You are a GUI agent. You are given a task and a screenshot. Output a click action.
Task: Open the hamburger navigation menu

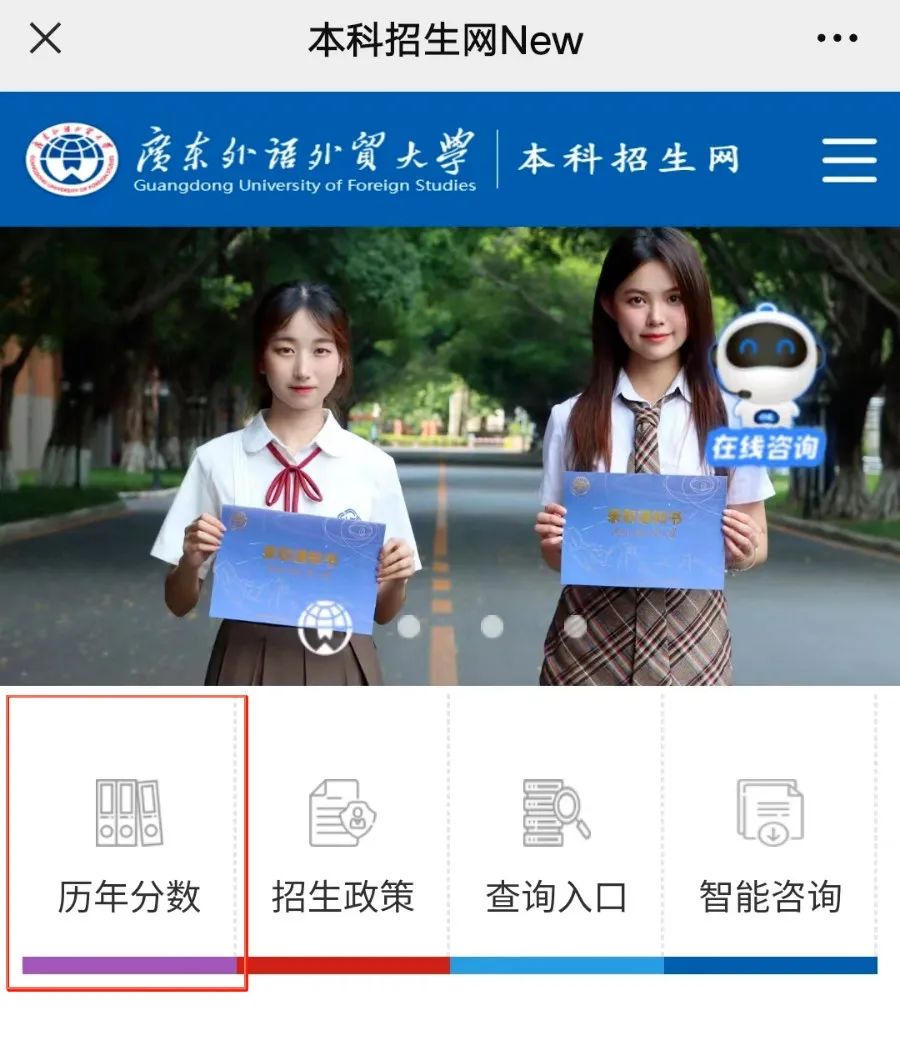point(849,160)
